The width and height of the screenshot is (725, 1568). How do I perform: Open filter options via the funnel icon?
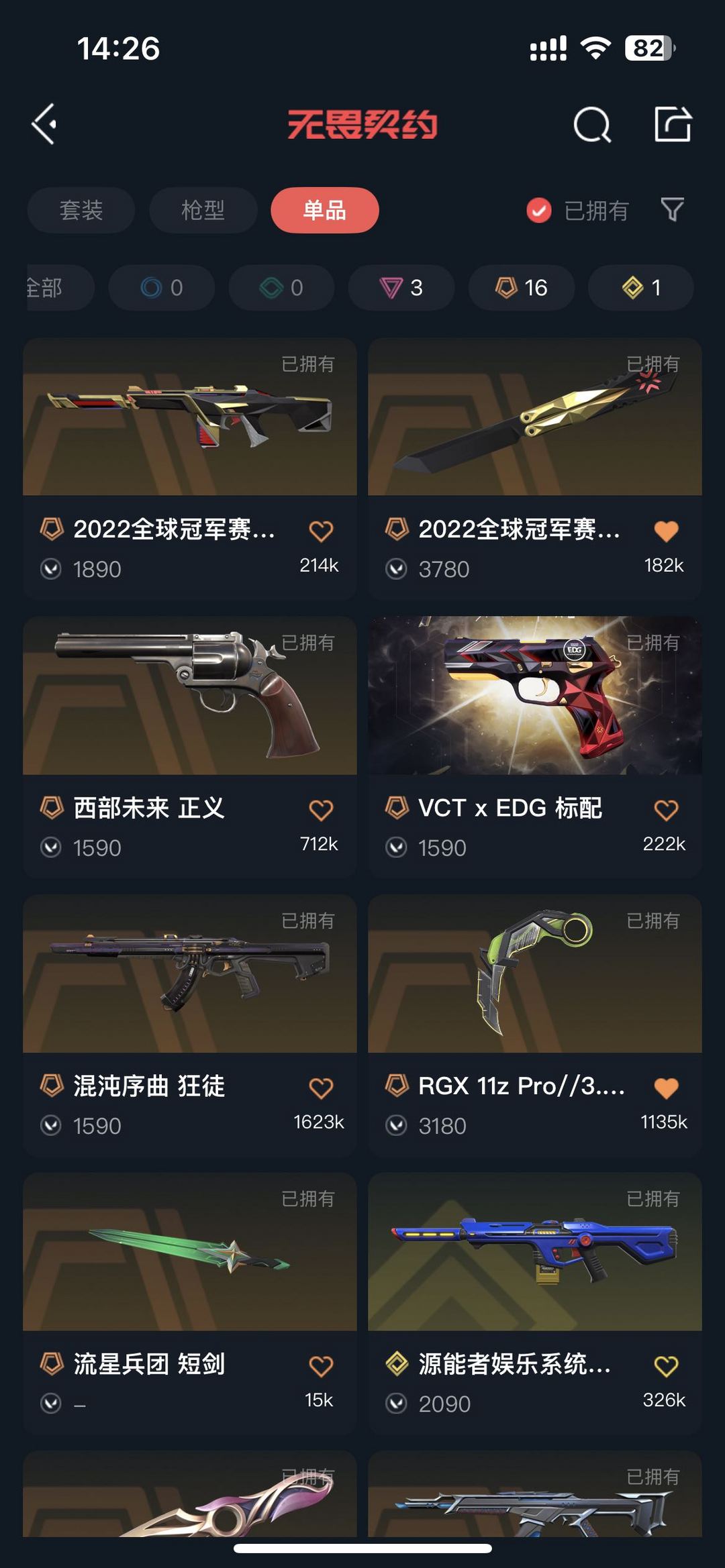point(671,210)
